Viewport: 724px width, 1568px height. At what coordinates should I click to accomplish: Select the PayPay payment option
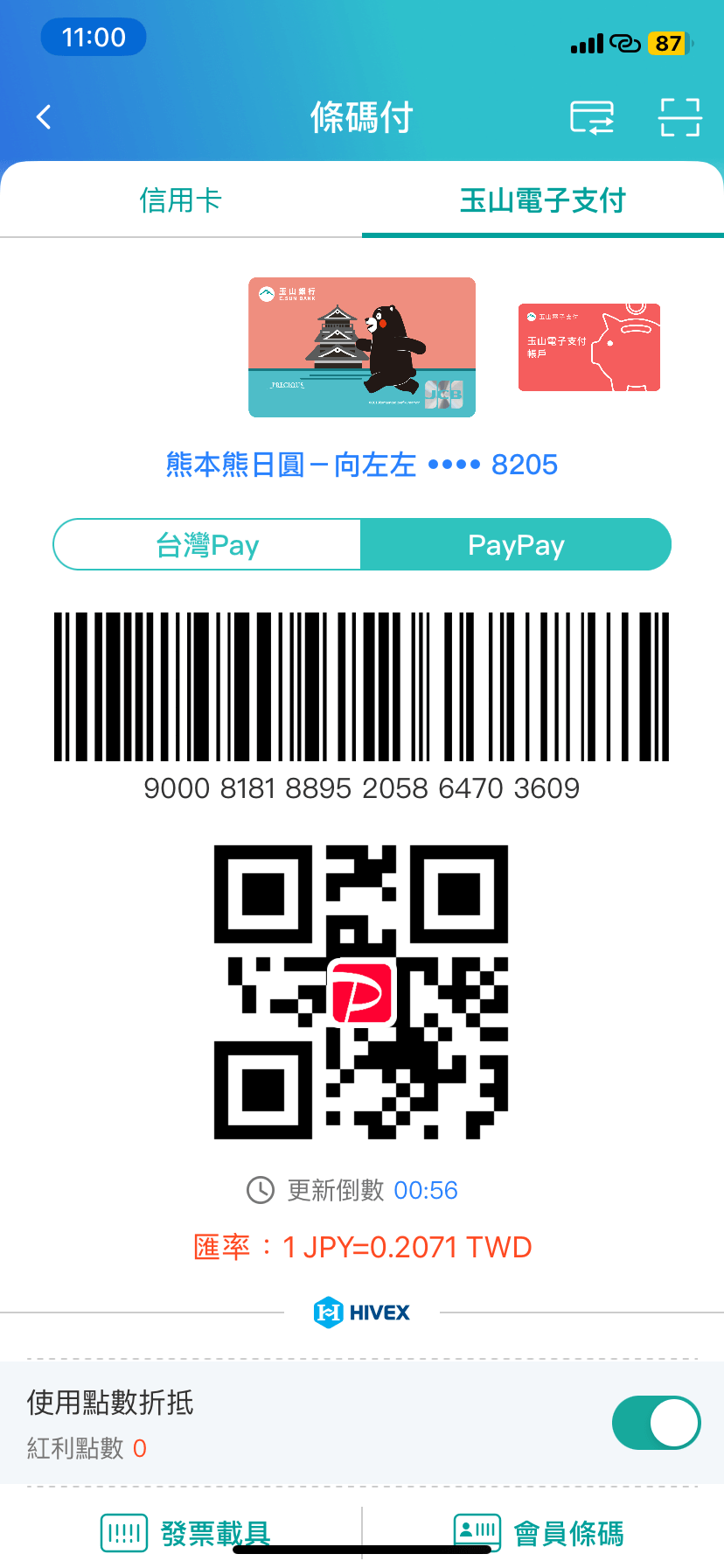coord(516,545)
